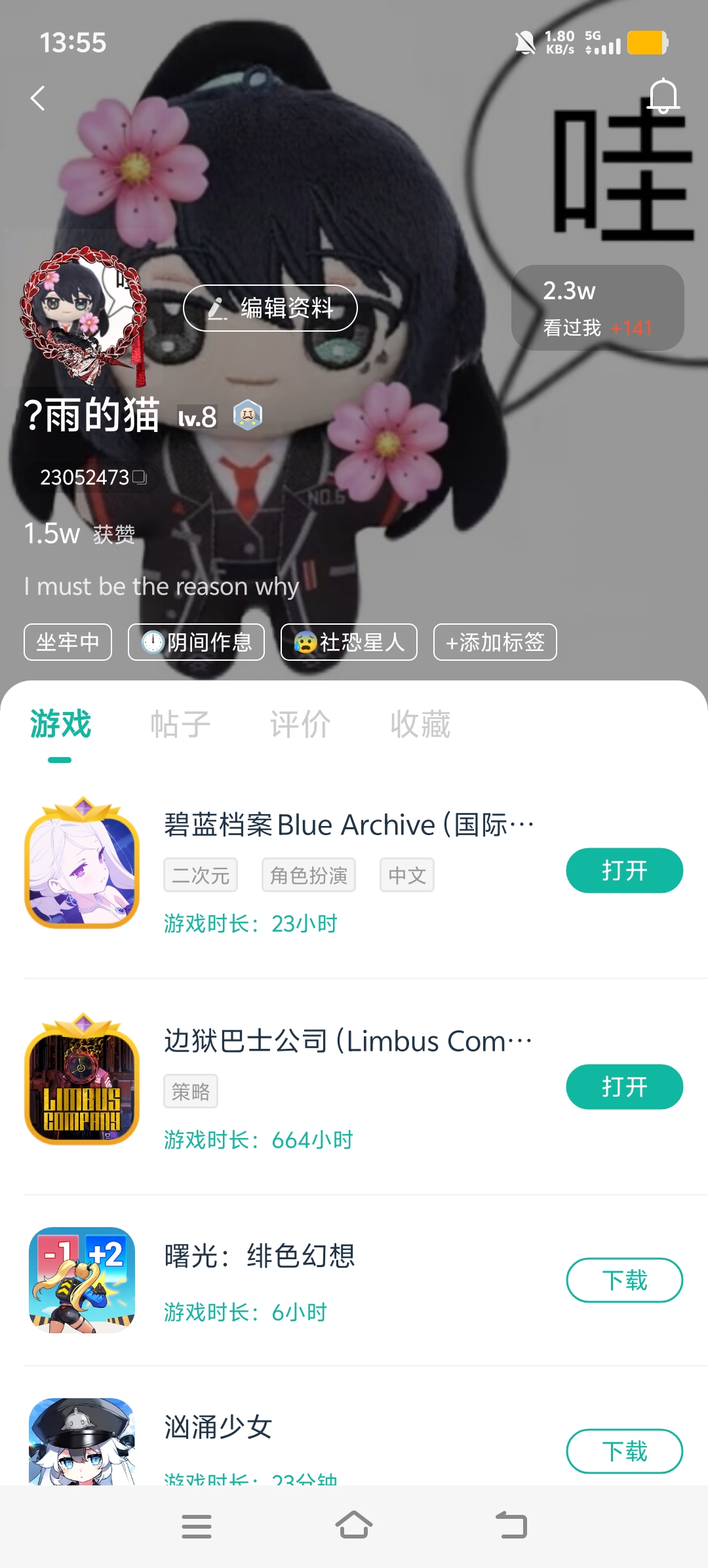Switch to the 评价 tab

click(x=300, y=724)
